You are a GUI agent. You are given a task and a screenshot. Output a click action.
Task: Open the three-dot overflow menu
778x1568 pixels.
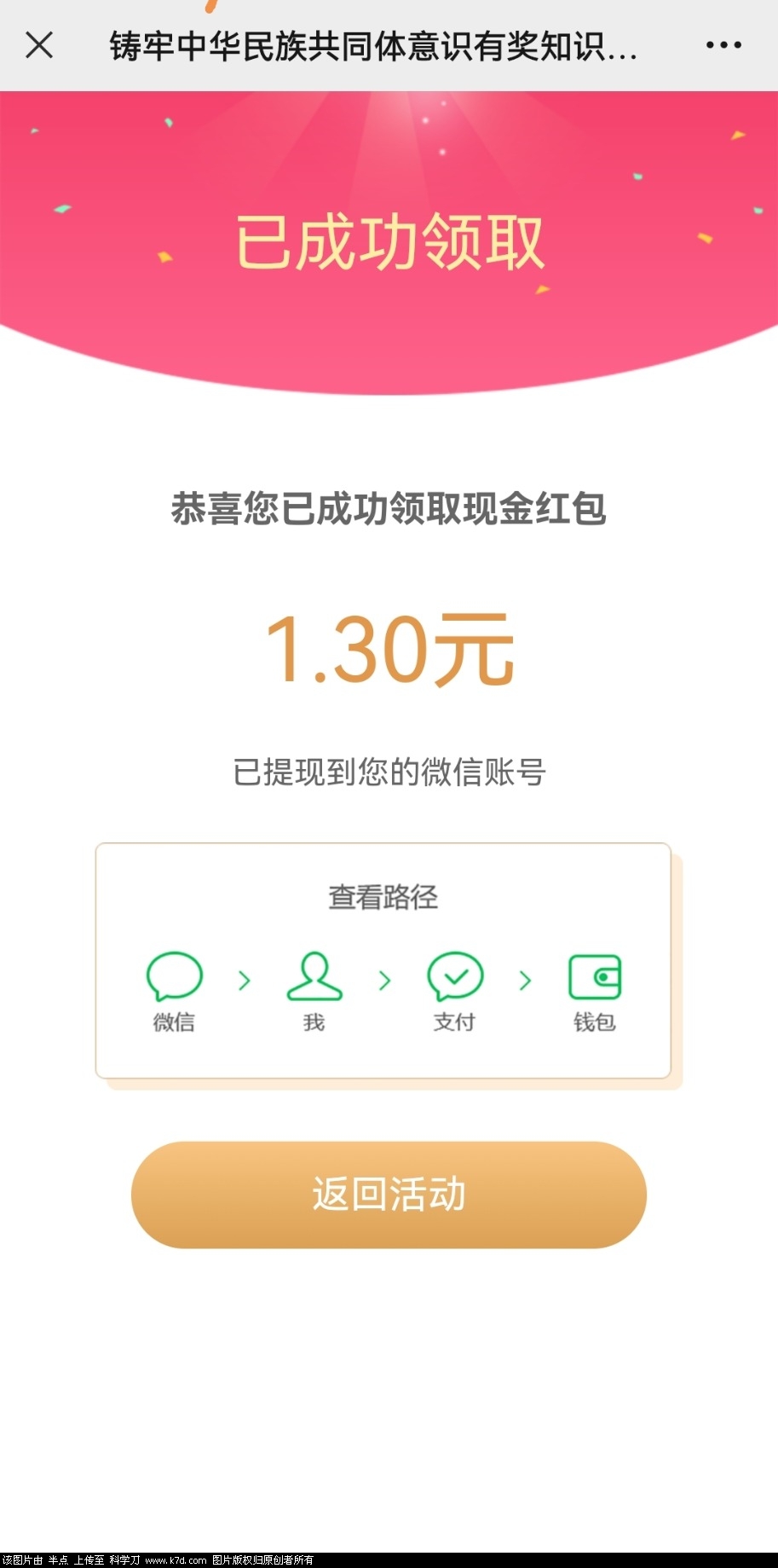(x=723, y=45)
